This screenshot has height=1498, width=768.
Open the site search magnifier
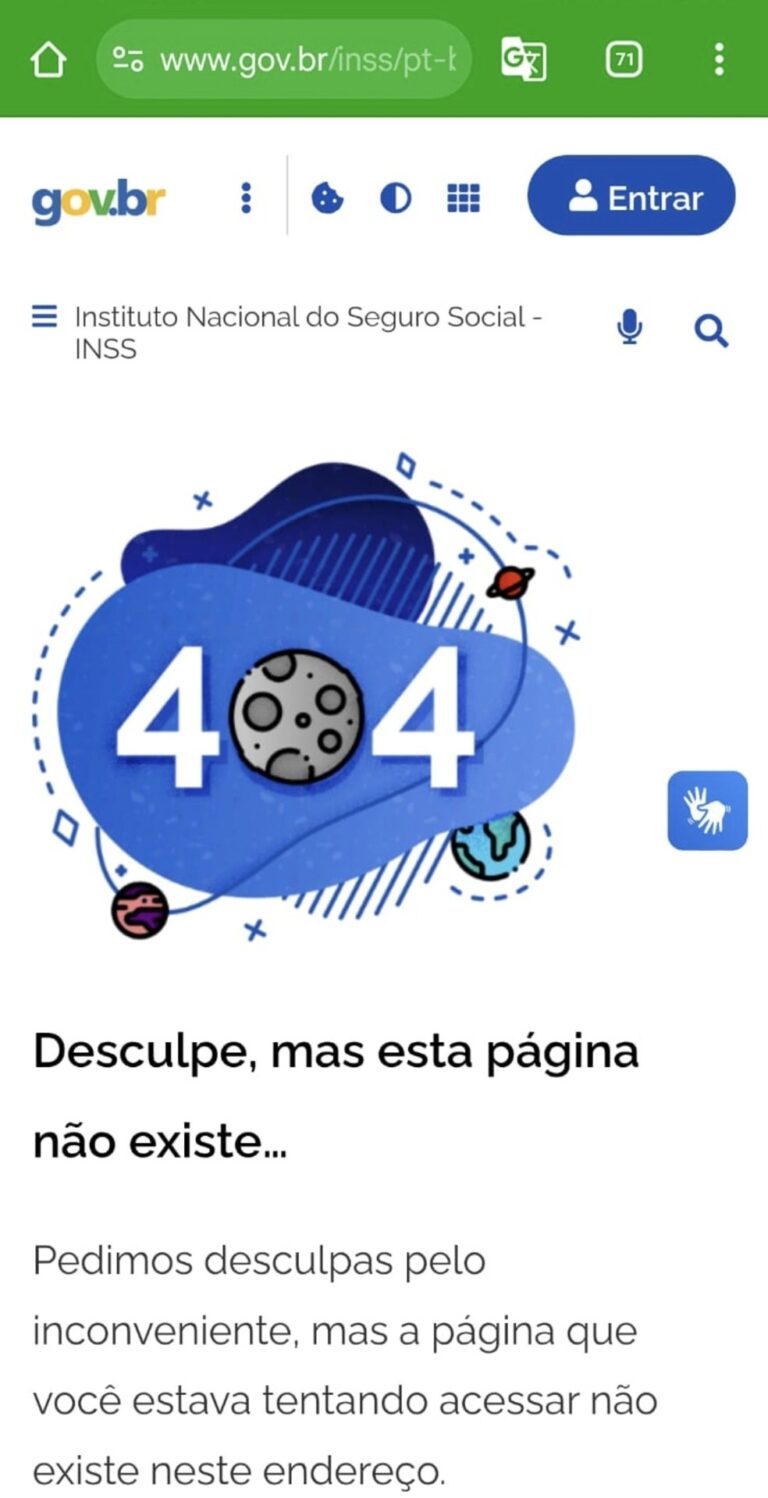(x=711, y=329)
